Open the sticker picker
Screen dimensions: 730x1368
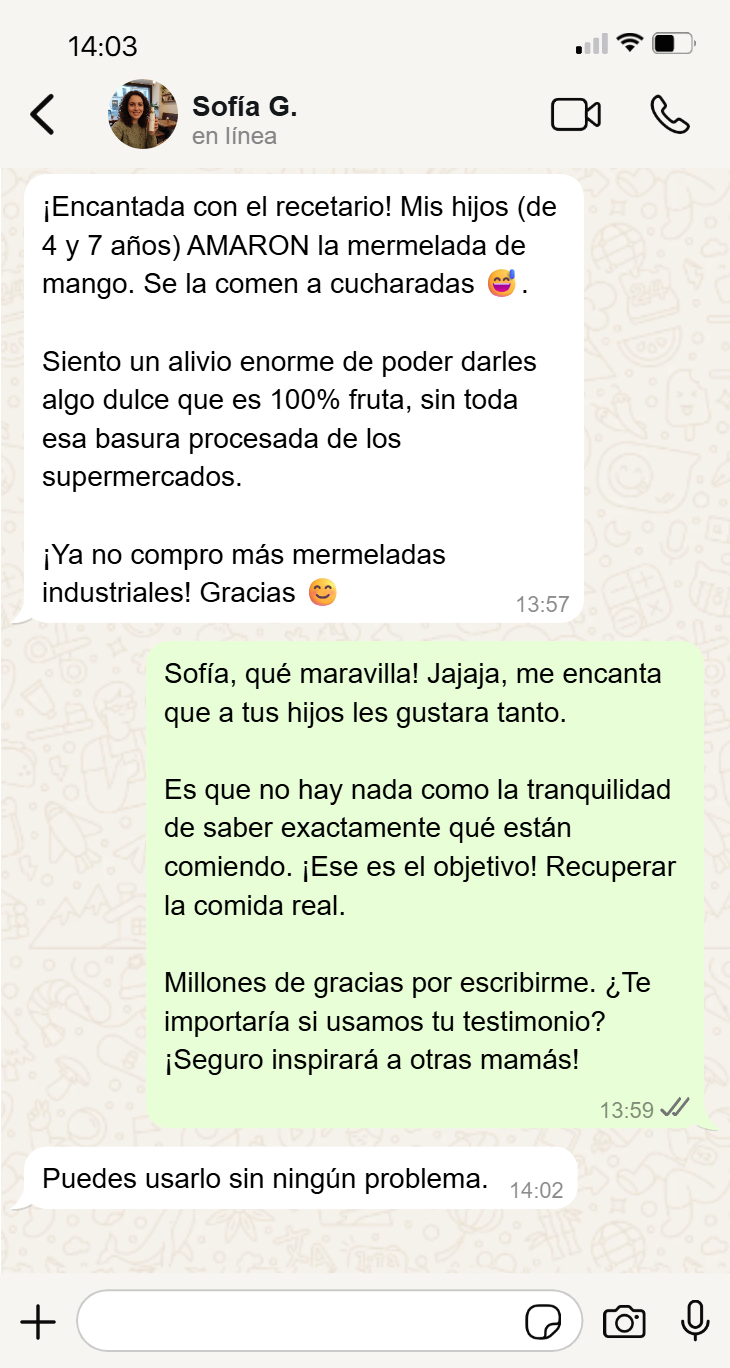click(x=543, y=1322)
